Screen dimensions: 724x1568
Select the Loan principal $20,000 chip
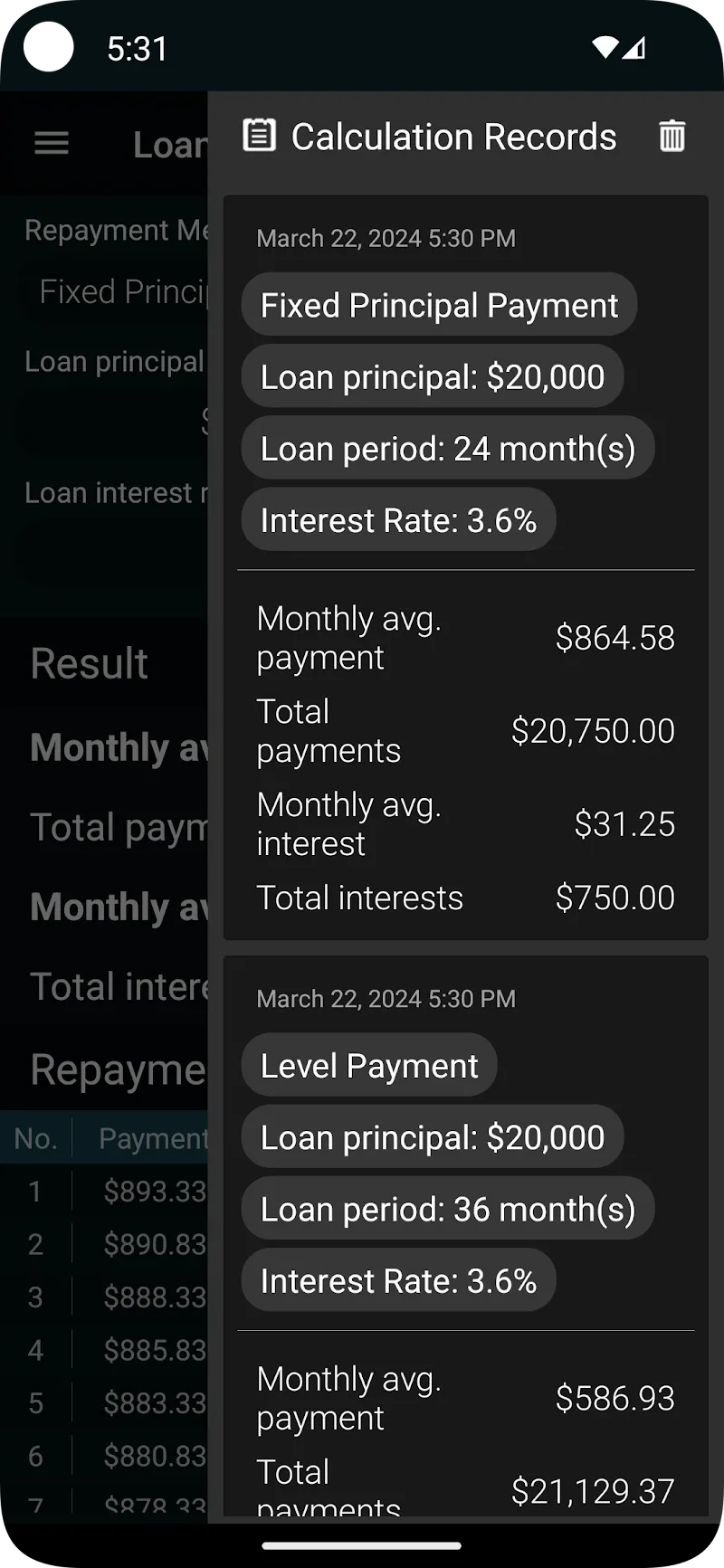pos(433,375)
